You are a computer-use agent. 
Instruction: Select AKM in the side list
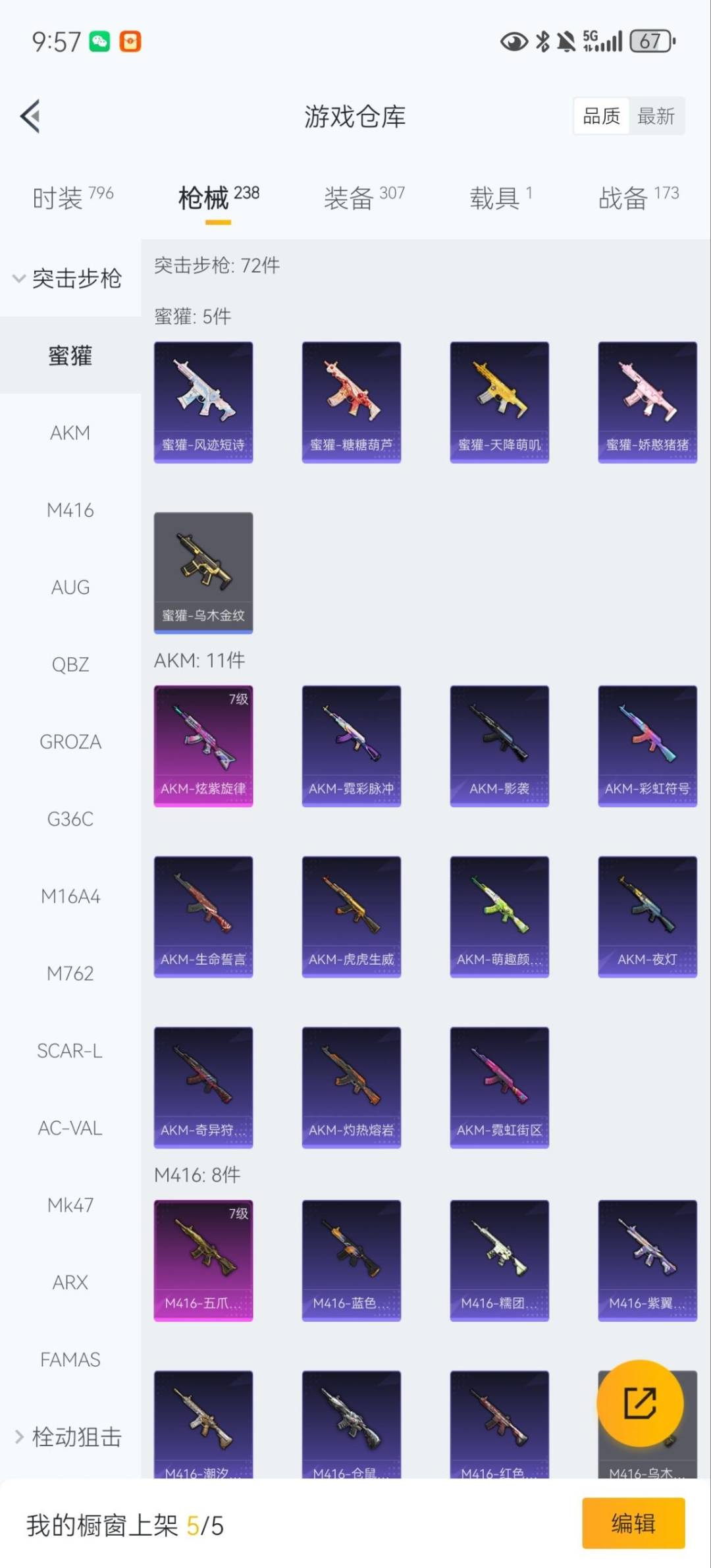coord(70,433)
